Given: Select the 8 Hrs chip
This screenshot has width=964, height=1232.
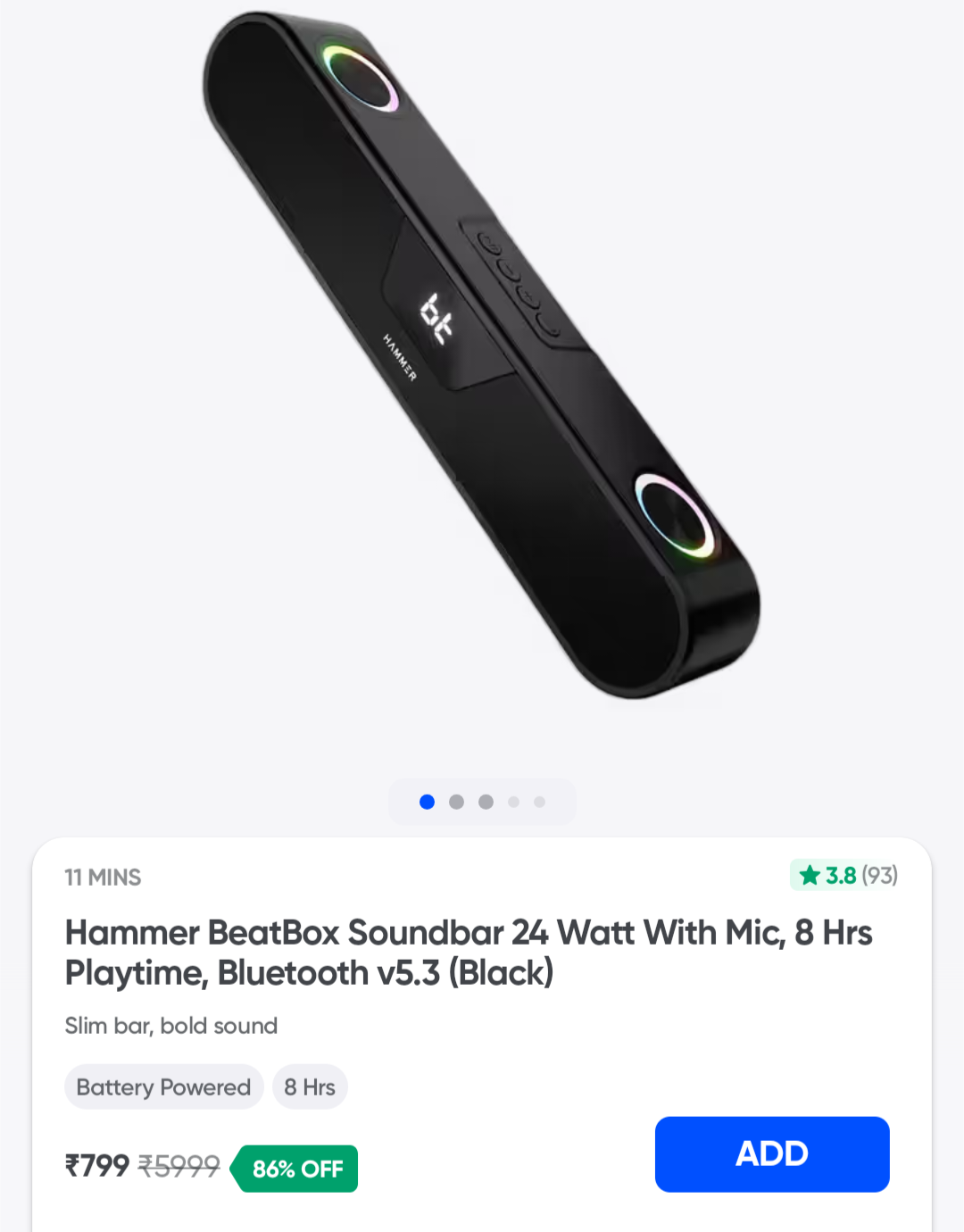Looking at the screenshot, I should pyautogui.click(x=310, y=1086).
